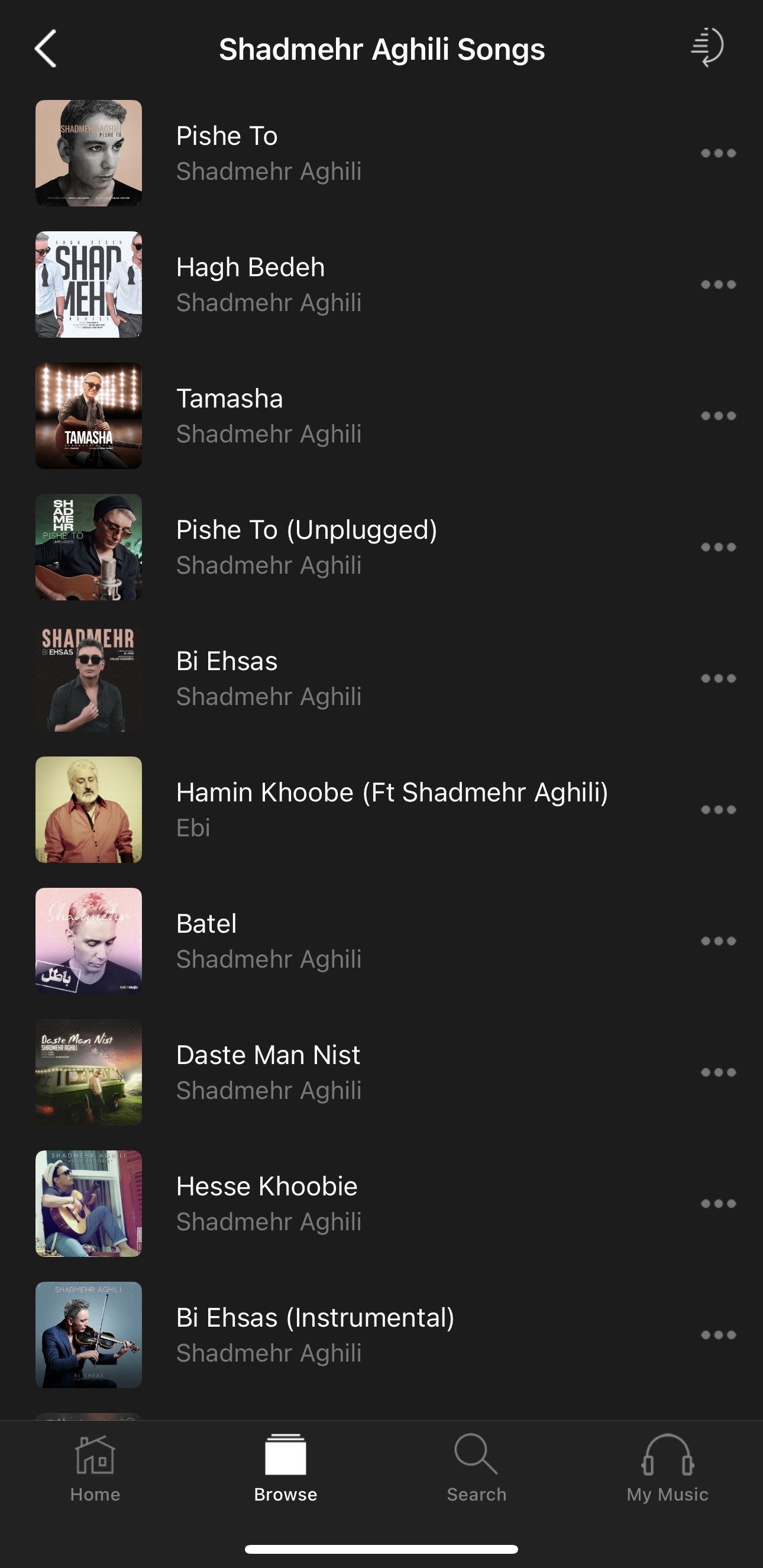Open options for Pishe To (Unplugged)
This screenshot has height=1568, width=763.
tap(718, 547)
